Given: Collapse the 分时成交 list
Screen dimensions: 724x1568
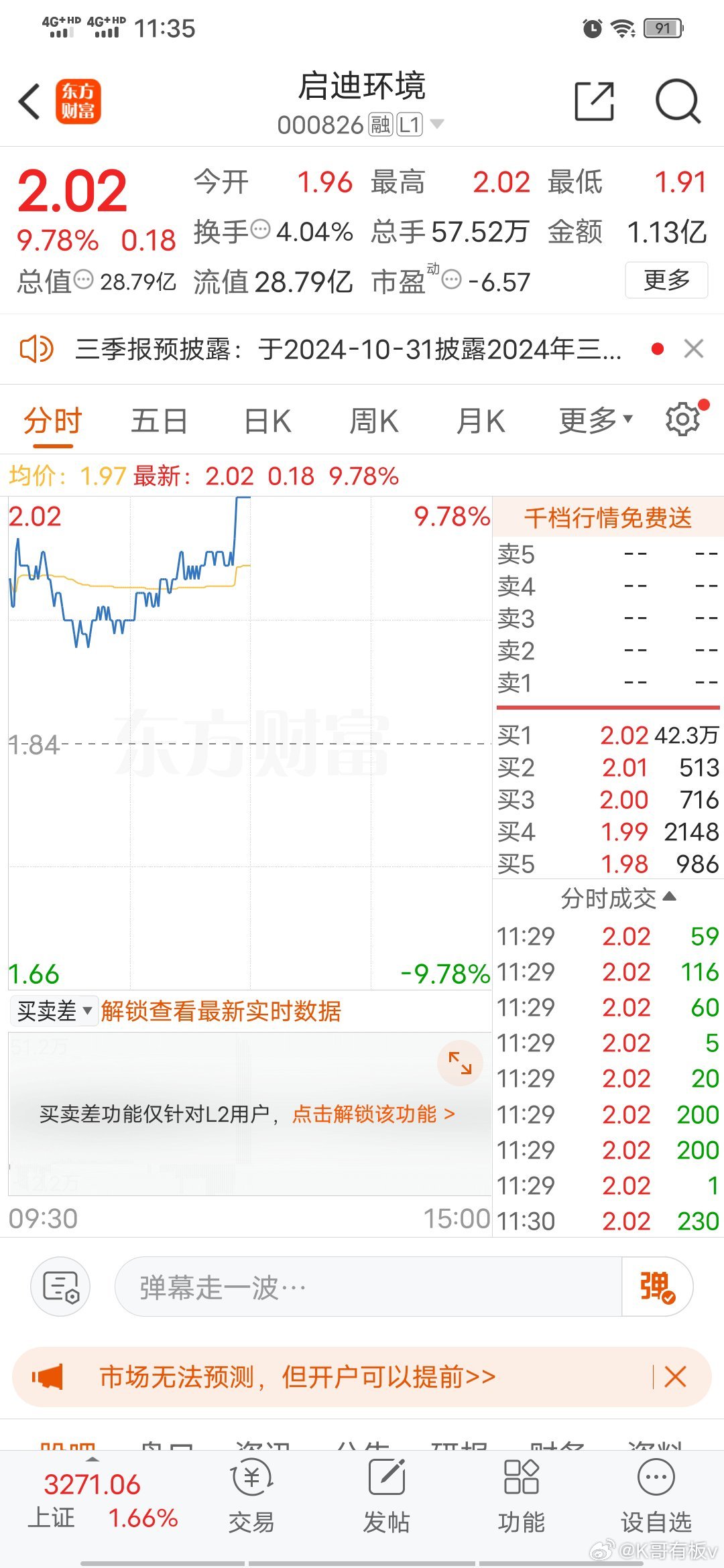Looking at the screenshot, I should click(x=618, y=898).
